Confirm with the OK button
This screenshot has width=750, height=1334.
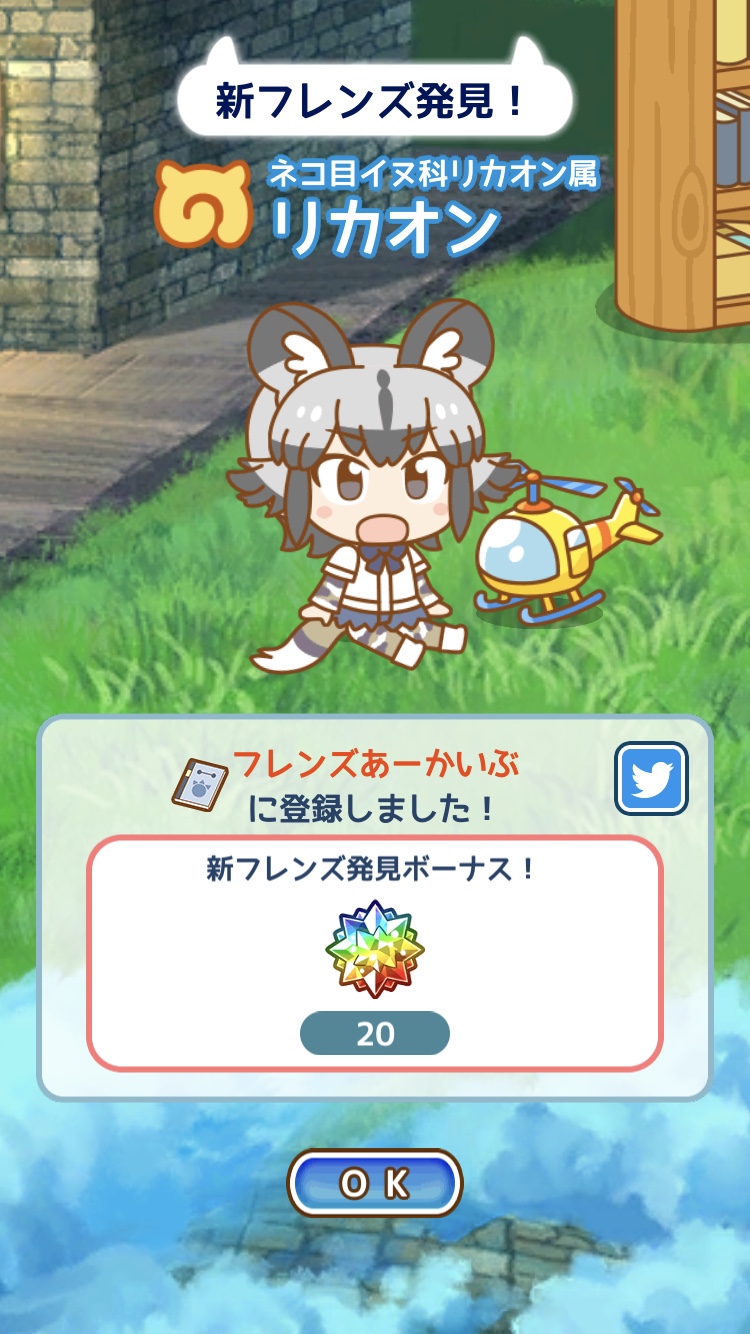(x=375, y=1184)
